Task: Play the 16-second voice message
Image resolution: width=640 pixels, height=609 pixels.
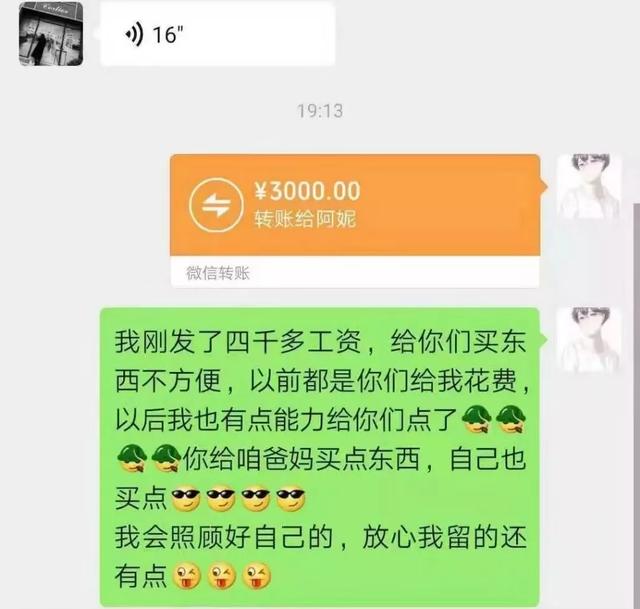Action: [215, 34]
